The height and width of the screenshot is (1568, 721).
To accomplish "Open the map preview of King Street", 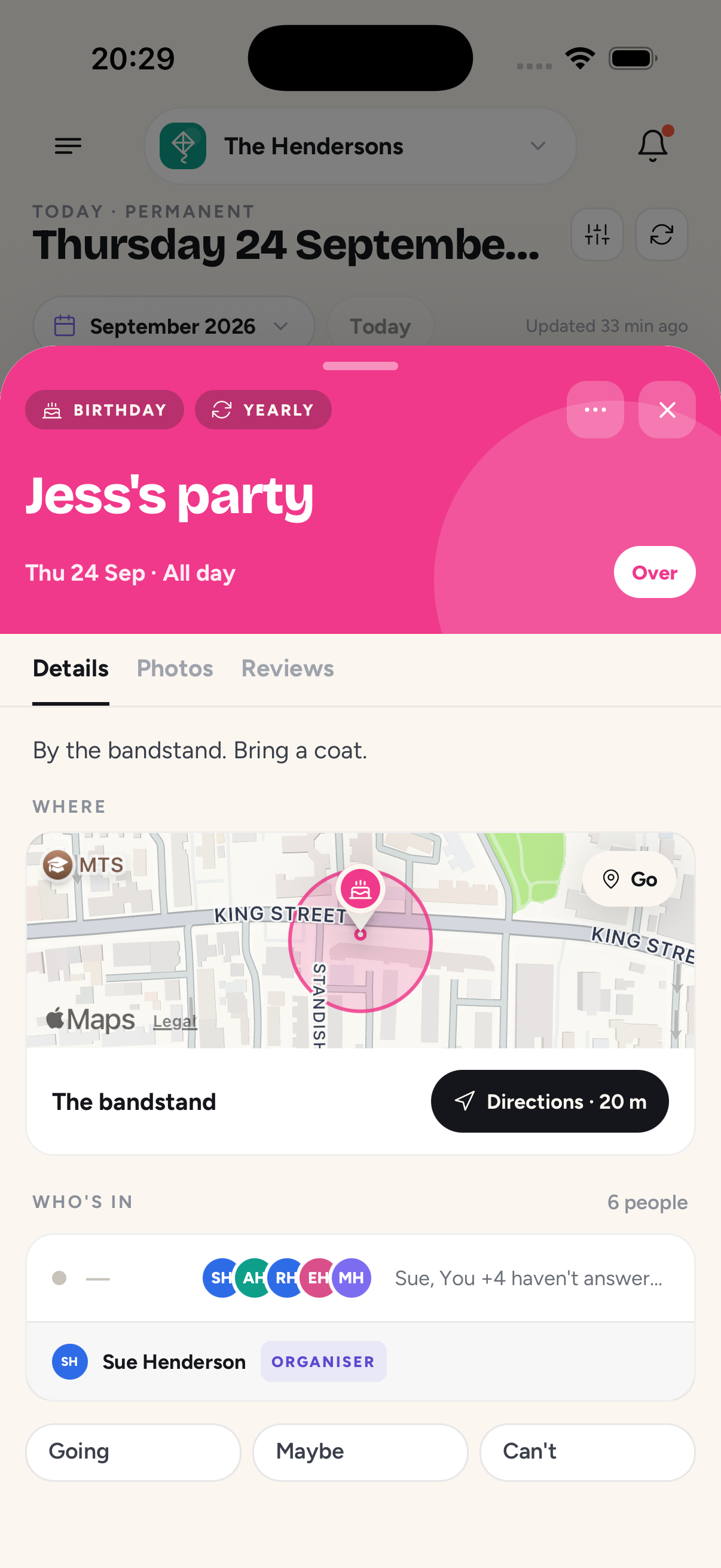I will coord(360,941).
